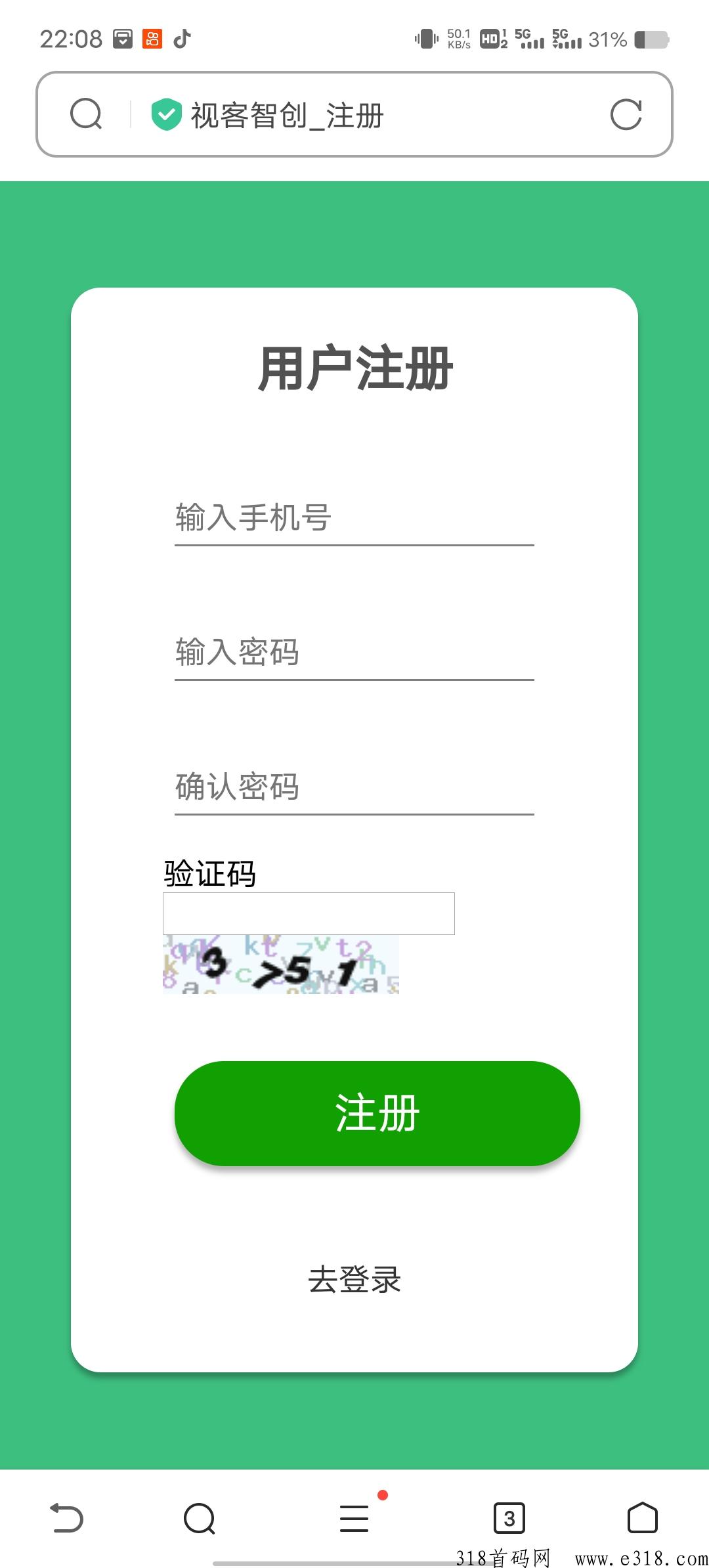This screenshot has height=1568, width=709.
Task: Refresh the captcha image
Action: pyautogui.click(x=281, y=965)
